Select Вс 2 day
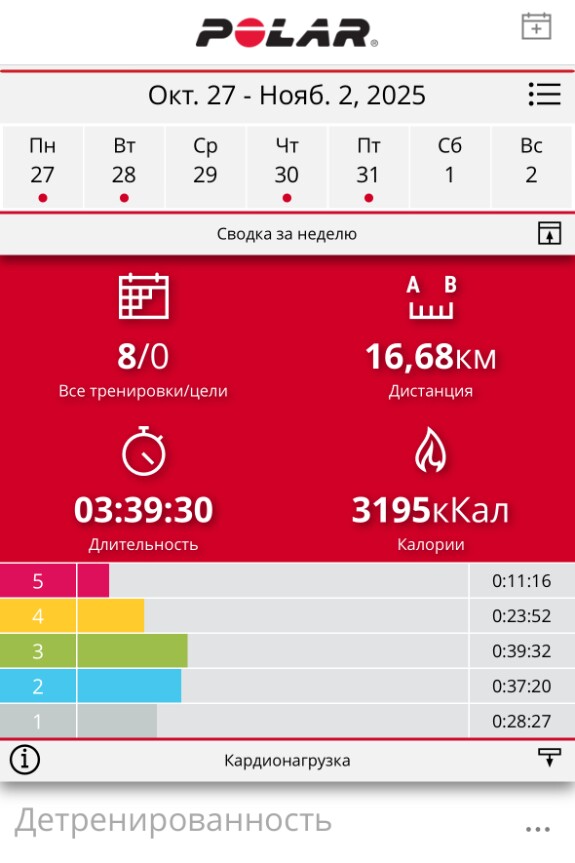The height and width of the screenshot is (863, 575). click(531, 167)
